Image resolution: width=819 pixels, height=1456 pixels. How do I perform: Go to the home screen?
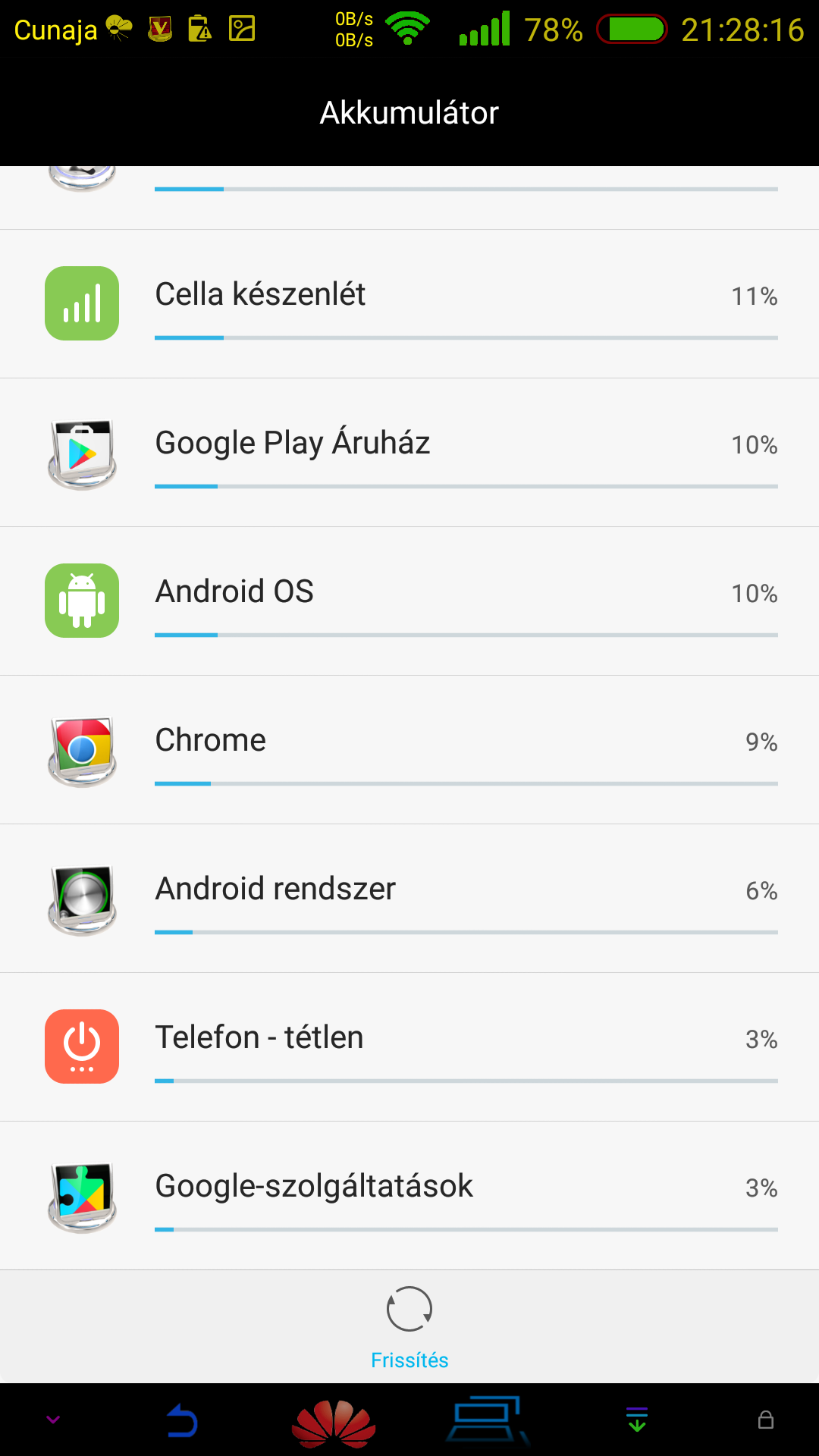pyautogui.click(x=334, y=1420)
